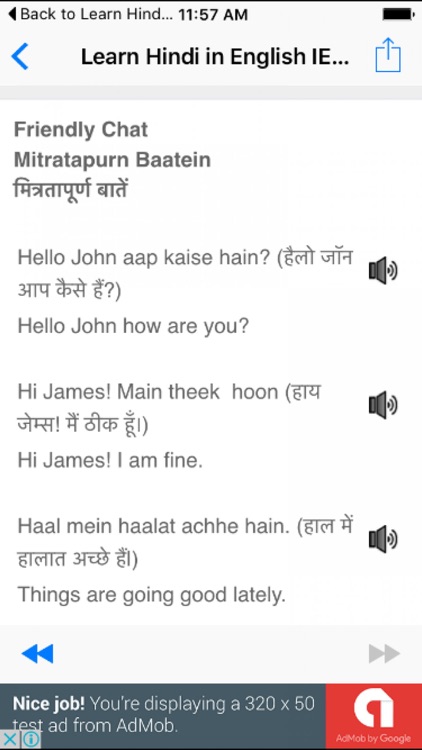
Task: Go back using the blue back arrow
Action: point(20,56)
